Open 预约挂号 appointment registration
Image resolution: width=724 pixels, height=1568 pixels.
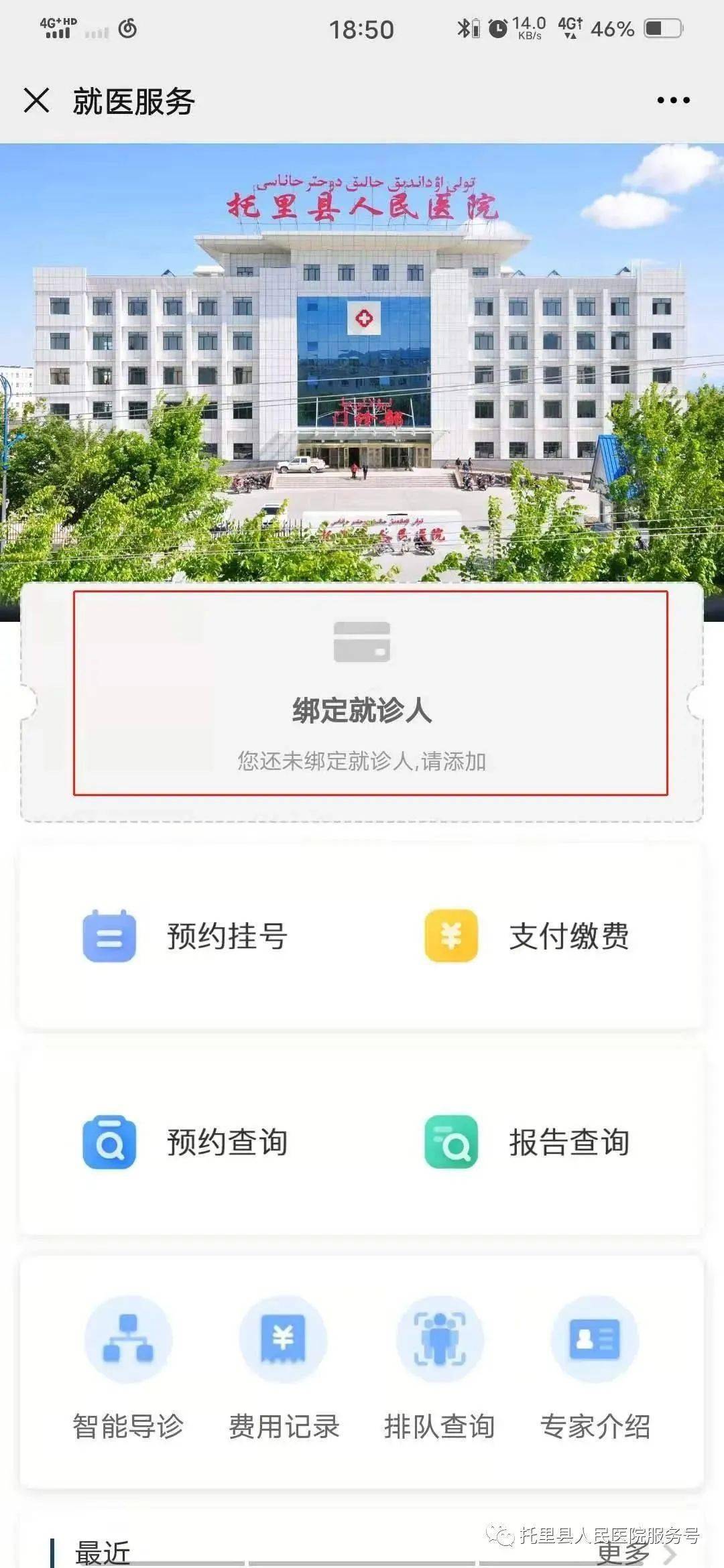click(x=186, y=936)
